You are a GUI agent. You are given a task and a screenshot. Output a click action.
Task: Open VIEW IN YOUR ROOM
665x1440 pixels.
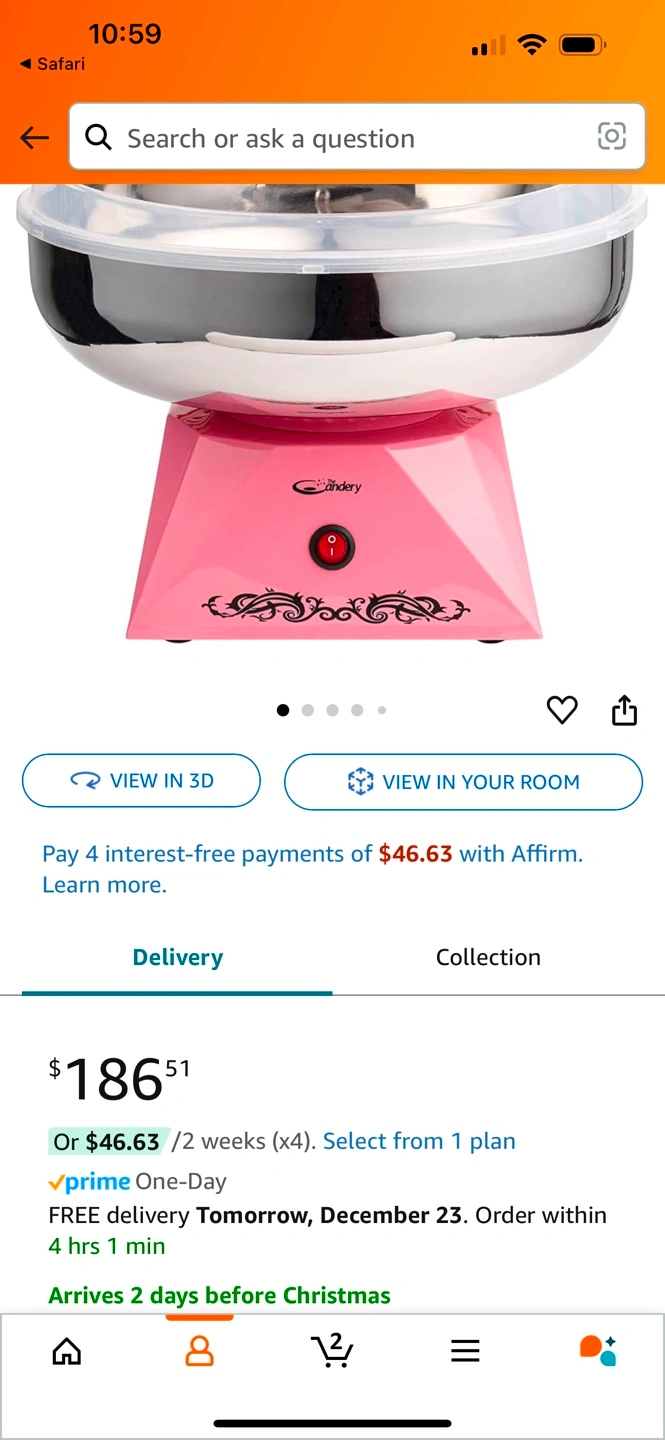coord(463,782)
